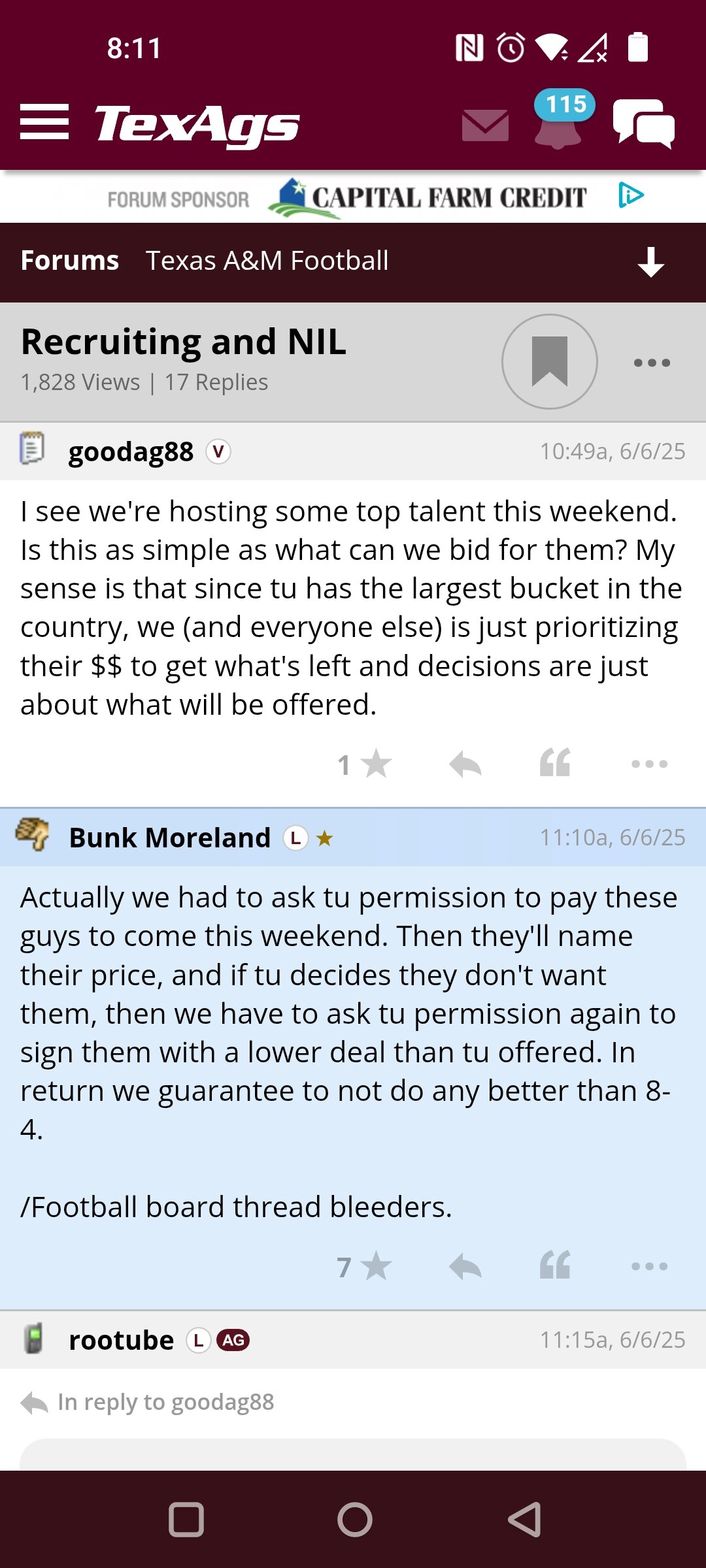706x1568 pixels.
Task: Open the hamburger menu
Action: [x=44, y=122]
